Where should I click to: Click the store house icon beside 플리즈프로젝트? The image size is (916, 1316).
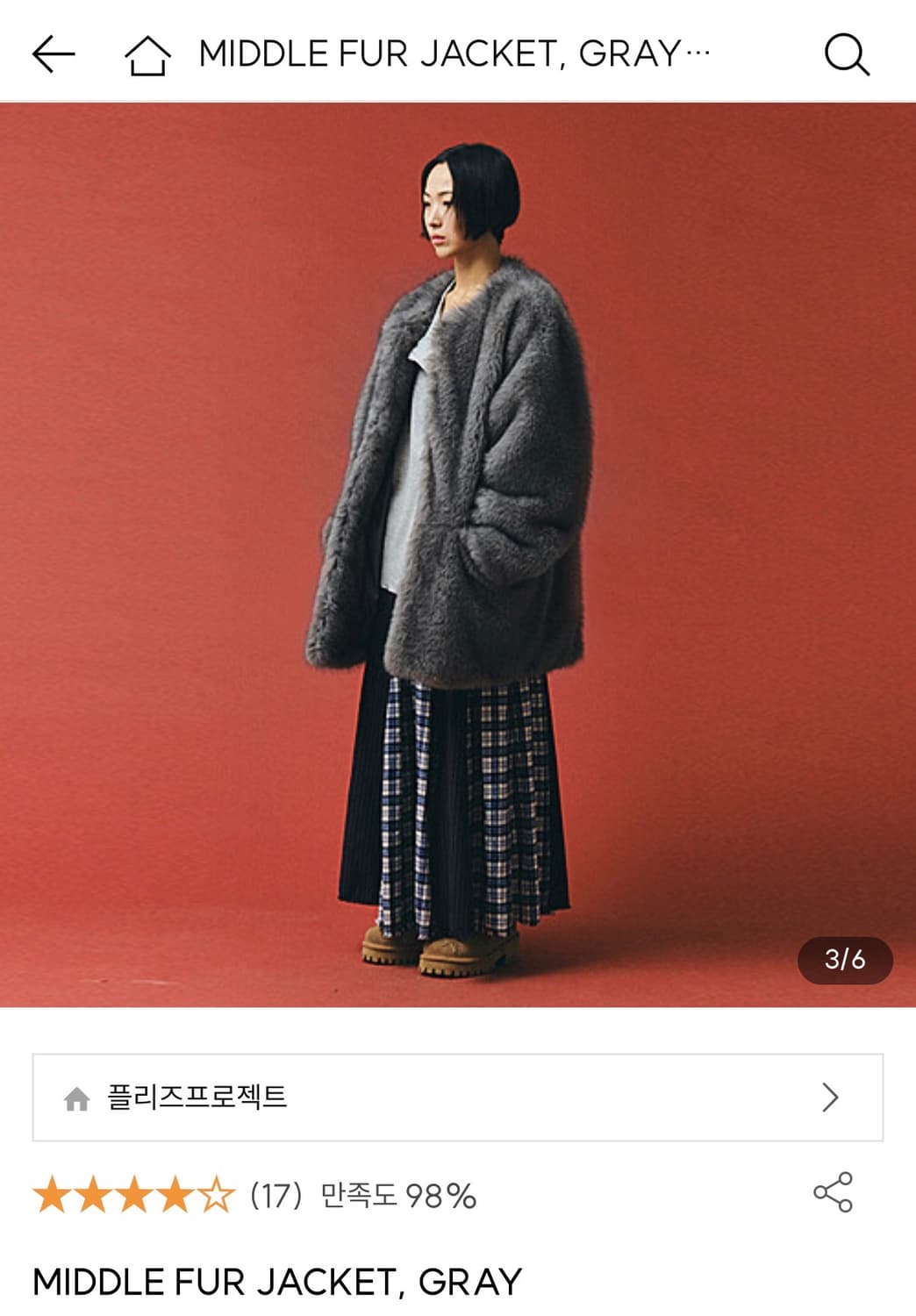tap(79, 1095)
